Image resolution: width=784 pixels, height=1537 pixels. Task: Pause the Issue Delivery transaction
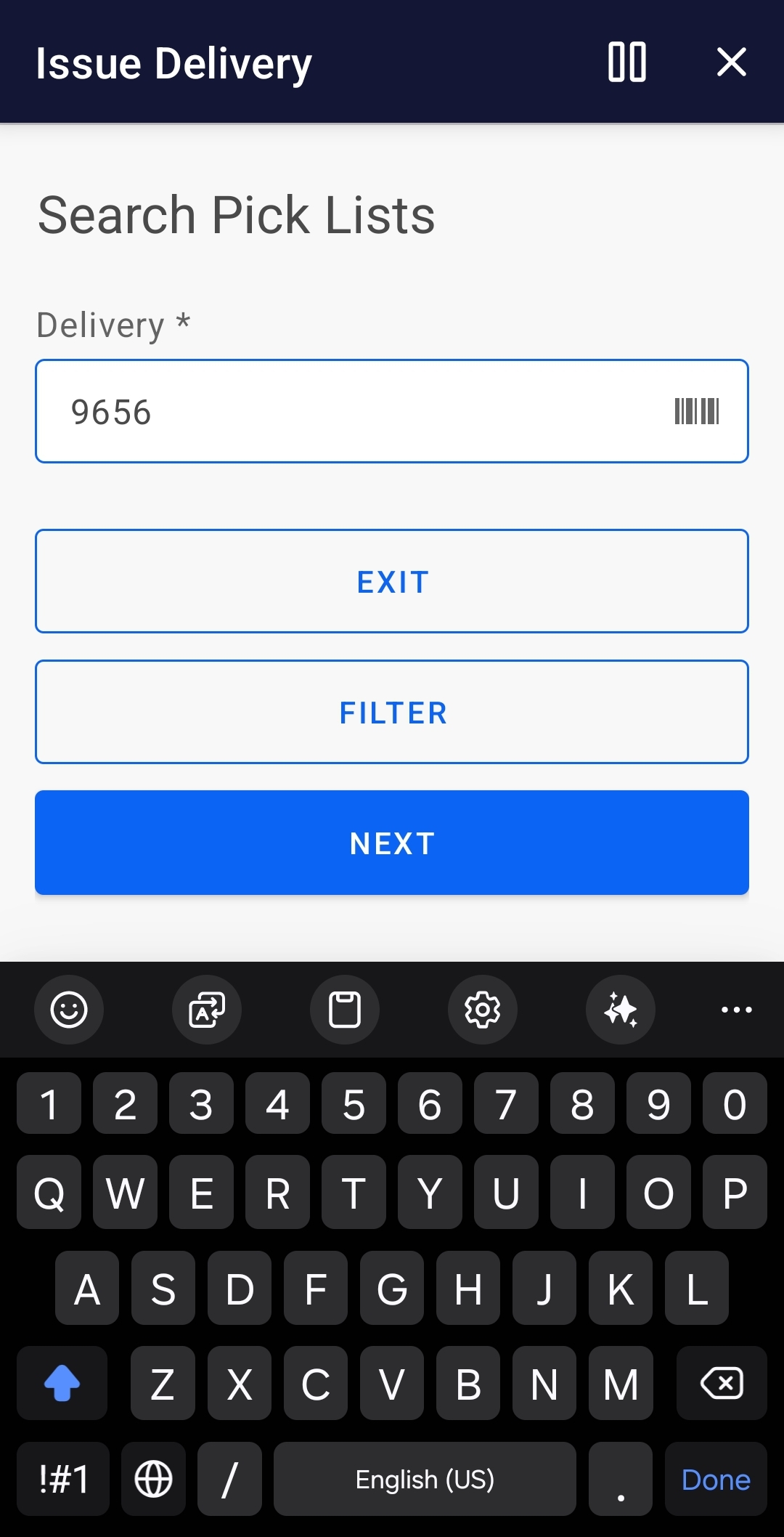(x=627, y=62)
